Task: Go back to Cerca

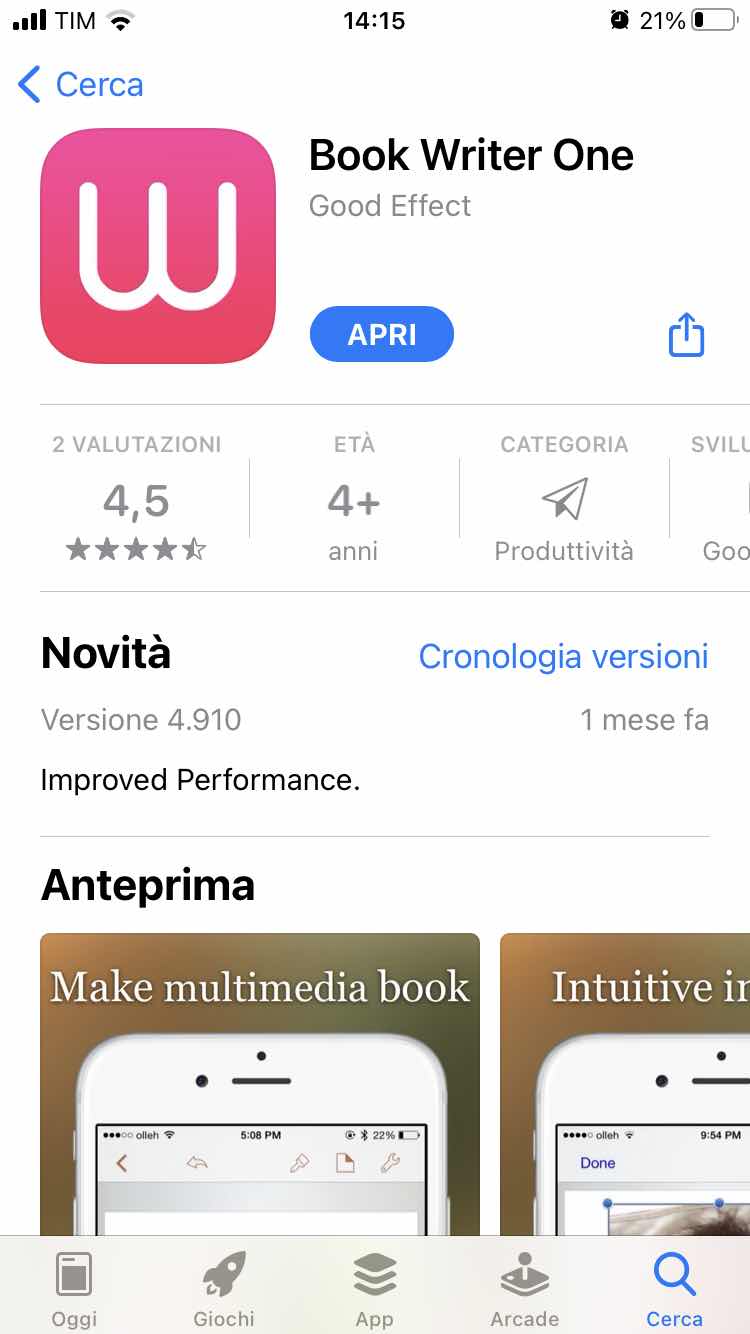Action: point(80,85)
